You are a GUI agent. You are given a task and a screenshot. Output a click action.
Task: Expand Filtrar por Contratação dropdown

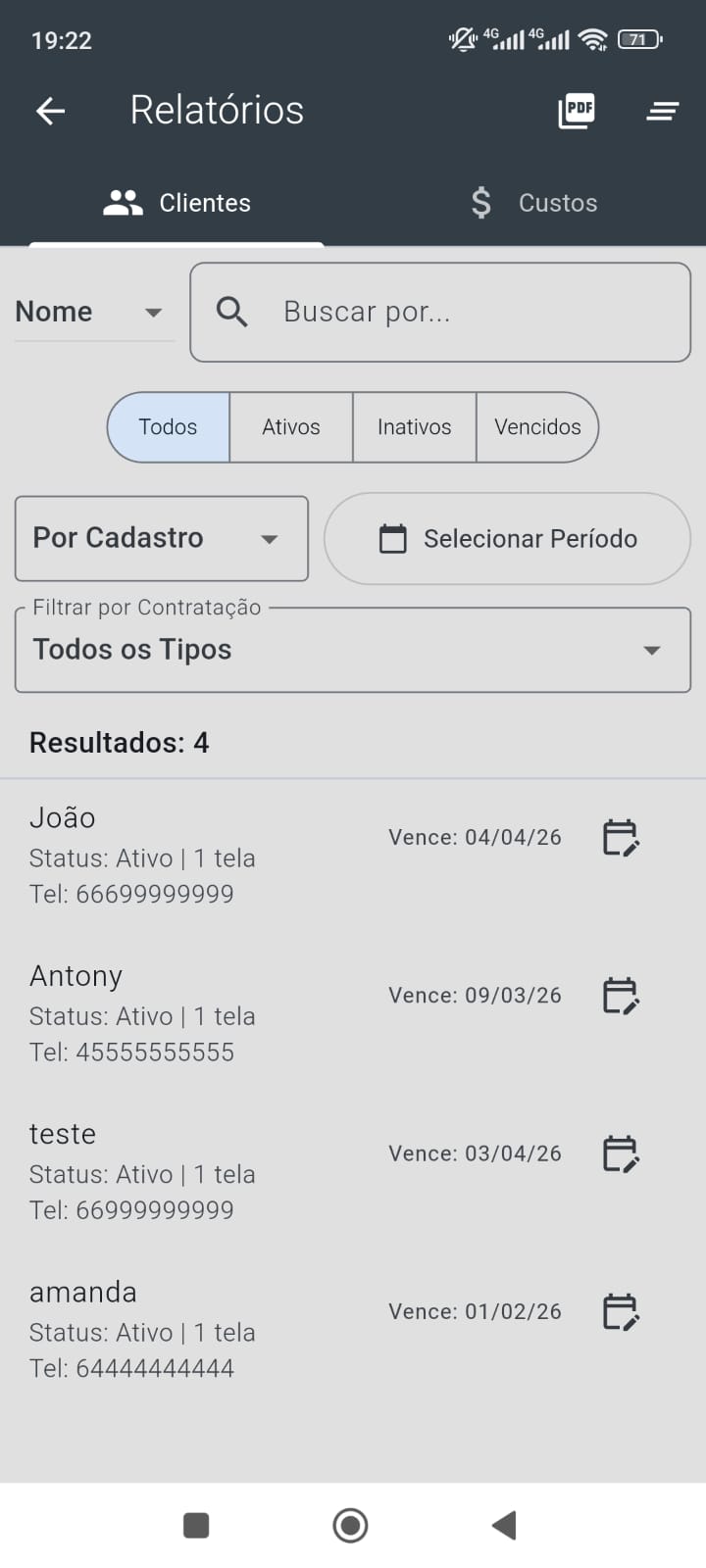[353, 650]
